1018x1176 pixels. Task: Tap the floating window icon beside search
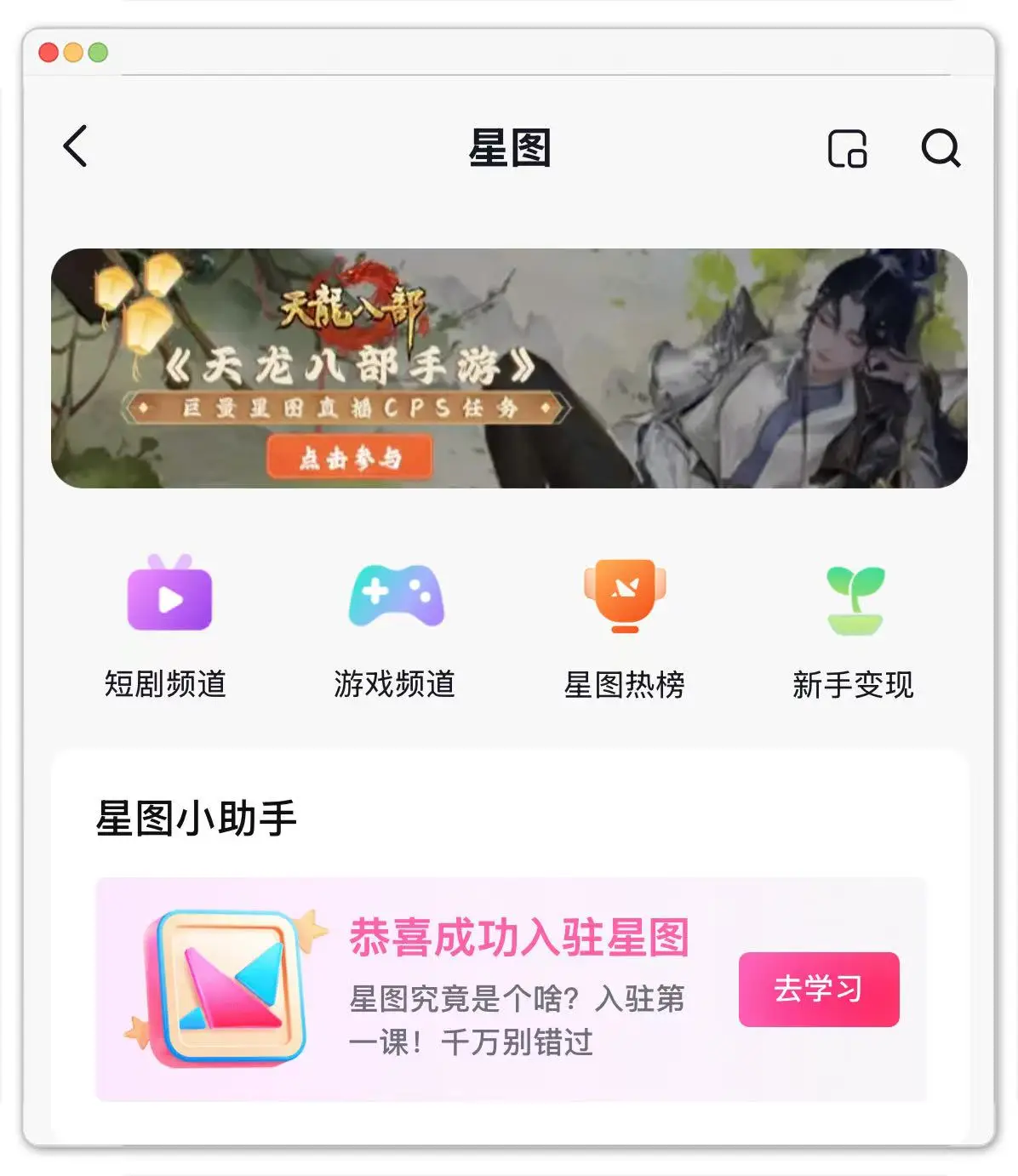[847, 149]
